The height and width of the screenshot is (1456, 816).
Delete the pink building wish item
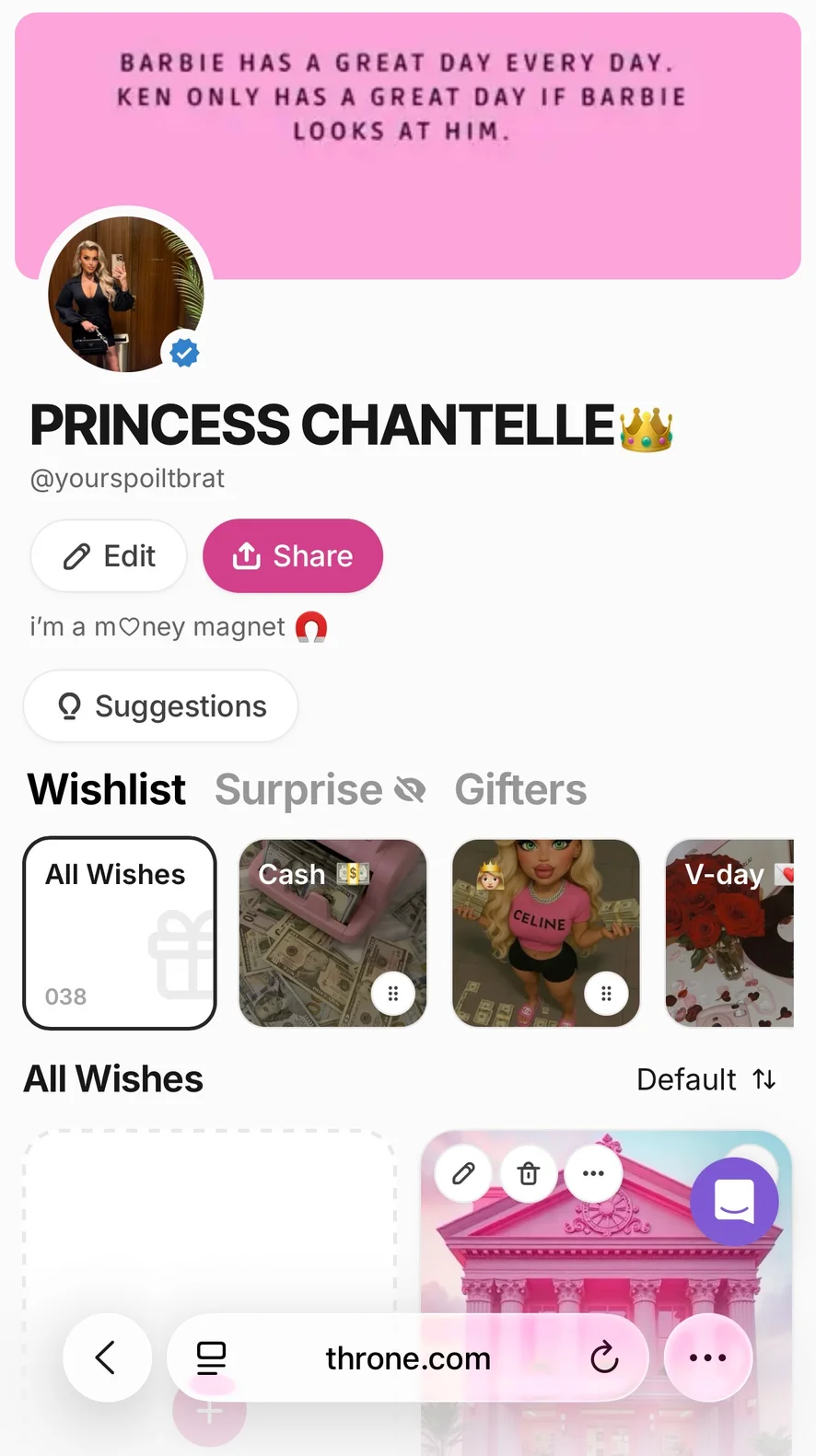point(529,1173)
